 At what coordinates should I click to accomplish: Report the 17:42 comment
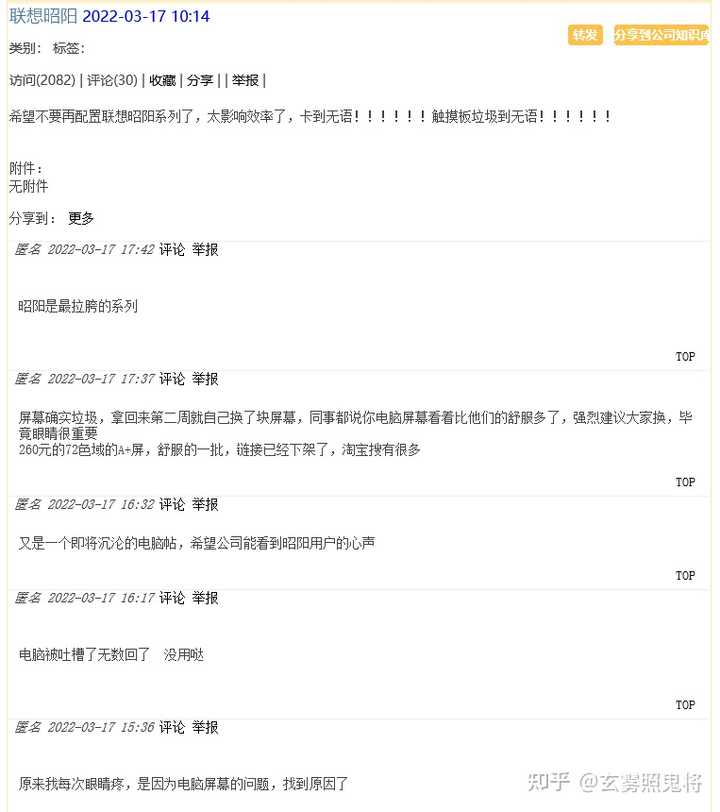205,249
